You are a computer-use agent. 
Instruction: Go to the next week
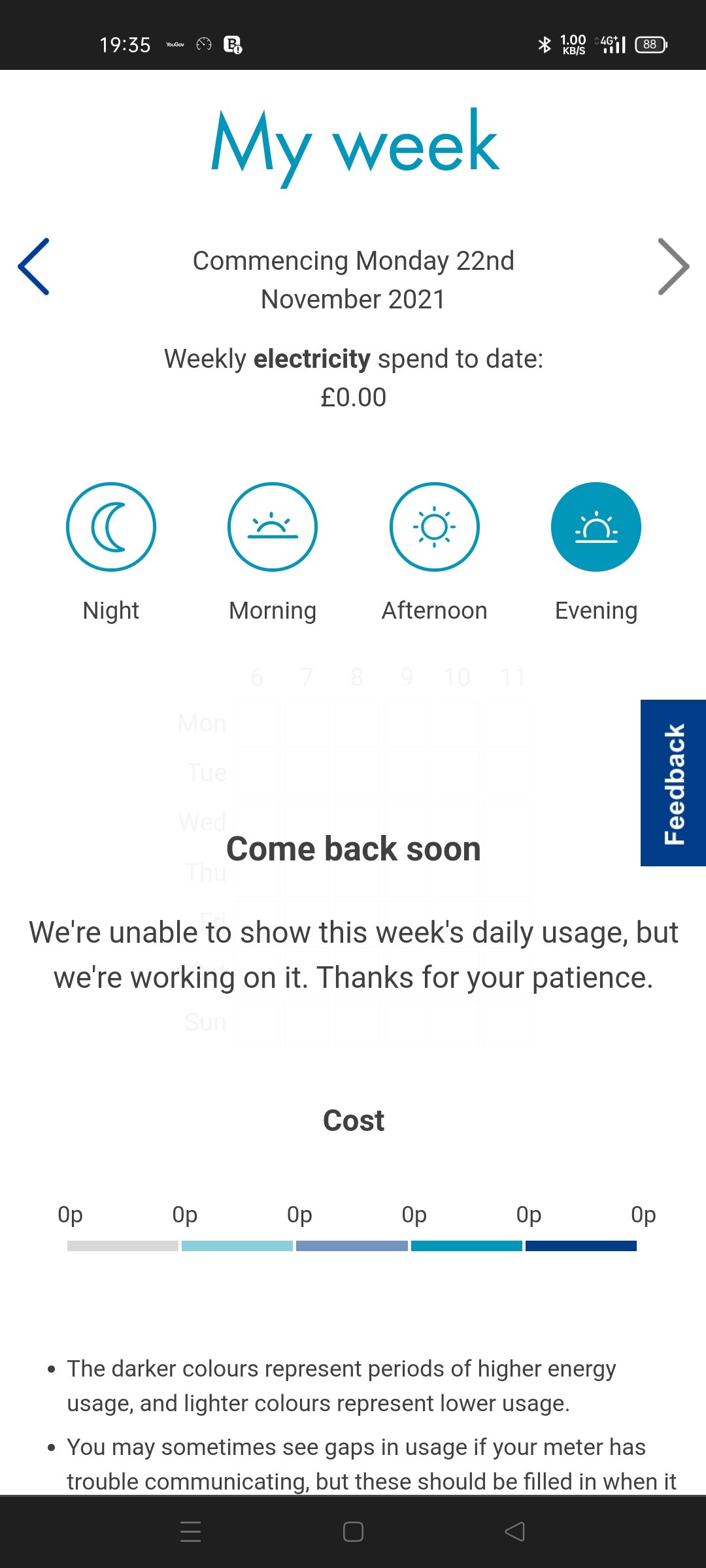click(x=673, y=267)
